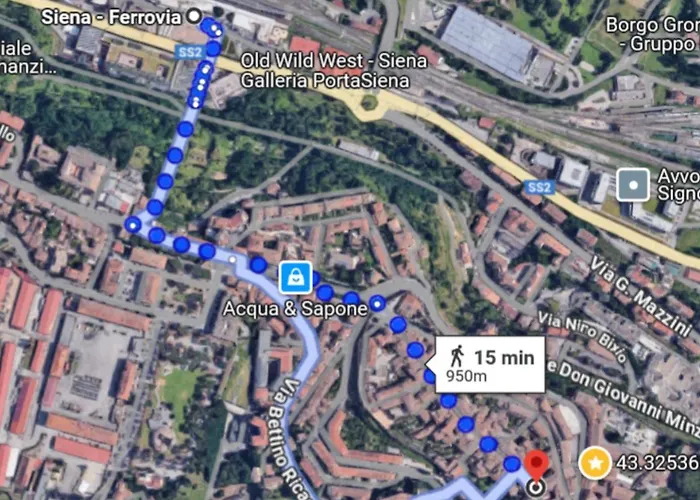Open the starred saved place marker
700x500 pixels.
tap(595, 463)
